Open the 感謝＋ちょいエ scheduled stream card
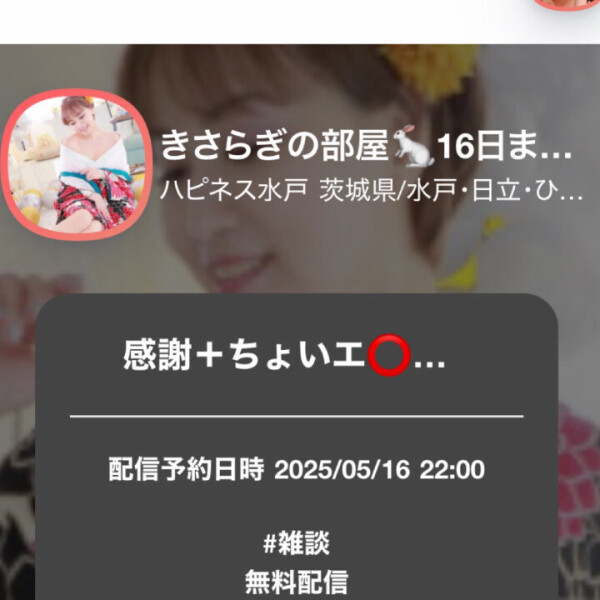The height and width of the screenshot is (600, 600). [x=296, y=450]
